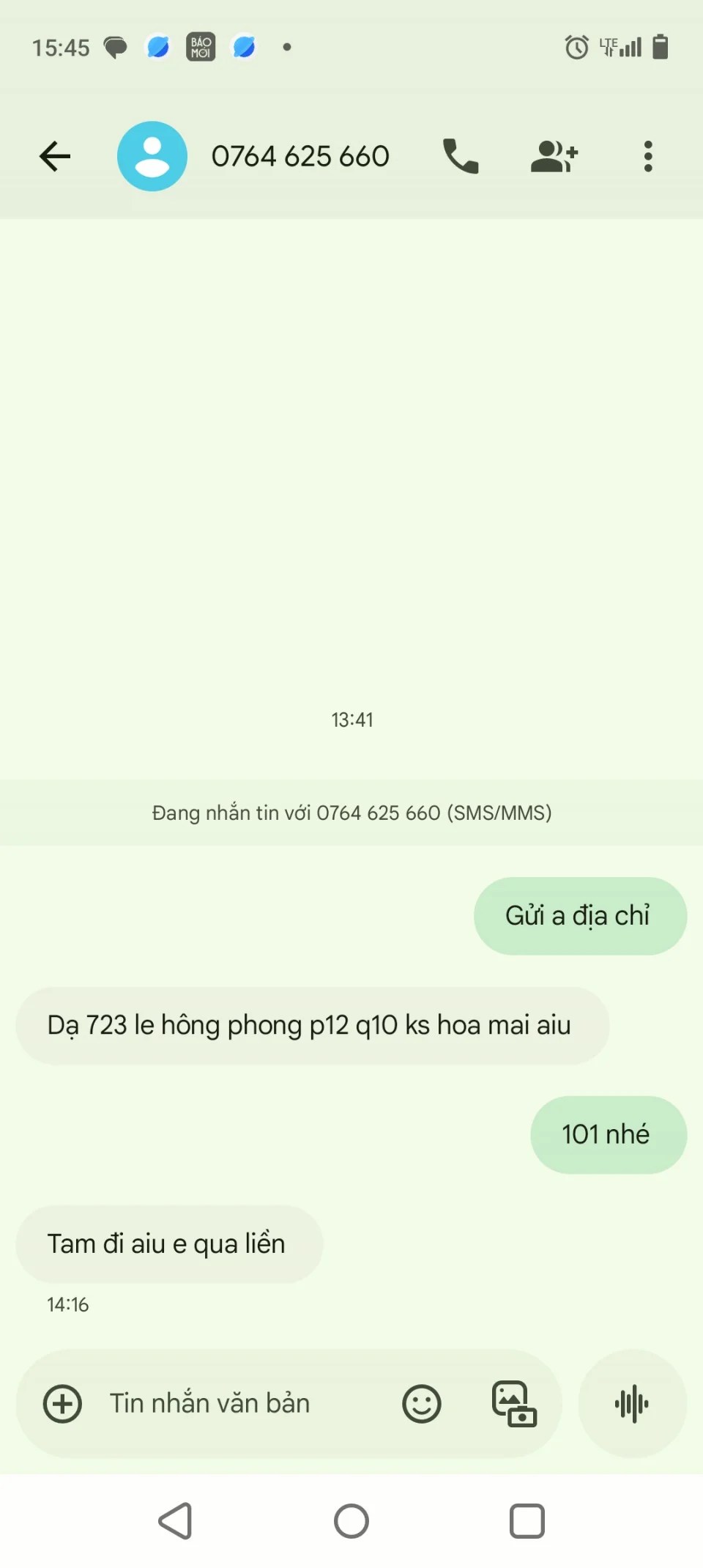Open contact avatar for 0764 625 660

[x=152, y=156]
